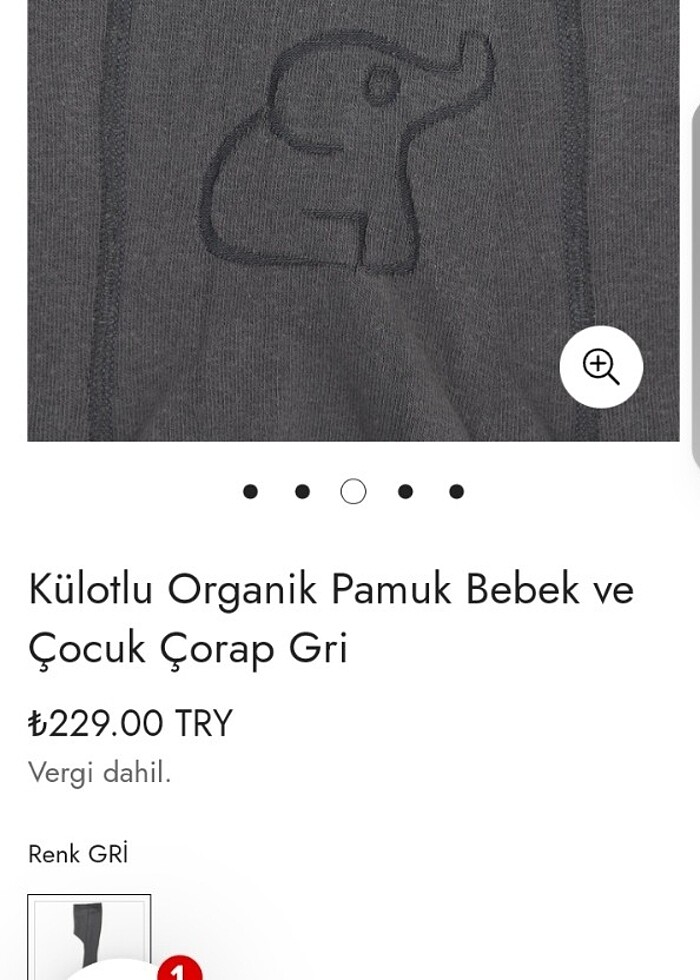The width and height of the screenshot is (700, 980).
Task: Zoom into the product image with the magnifier
Action: 600,367
